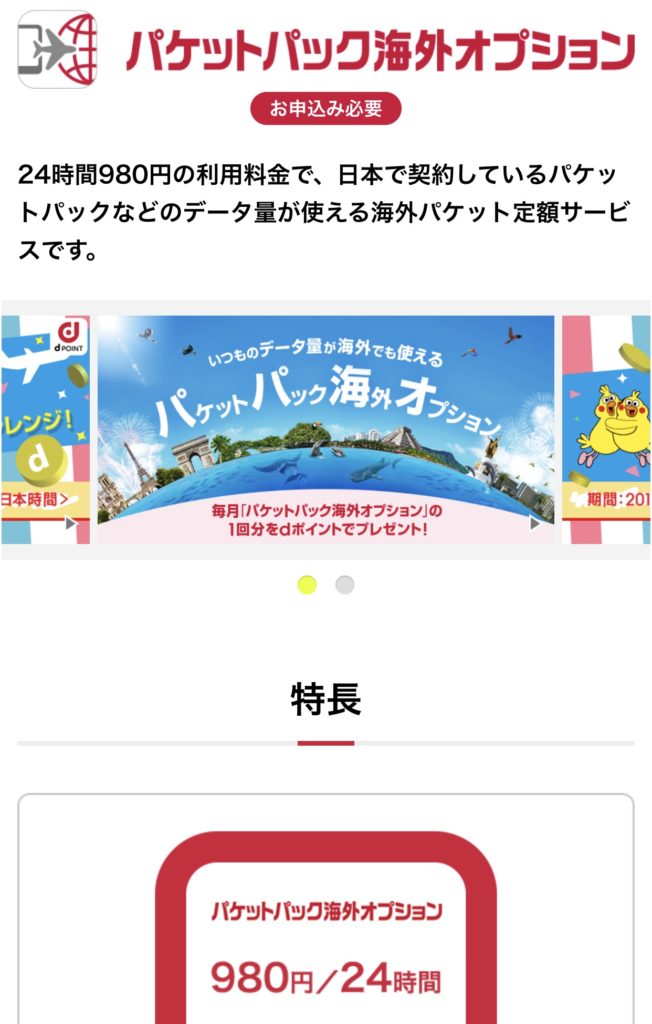Image resolution: width=652 pixels, height=1024 pixels.
Task: Select the first carousel page dot
Action: tap(307, 585)
